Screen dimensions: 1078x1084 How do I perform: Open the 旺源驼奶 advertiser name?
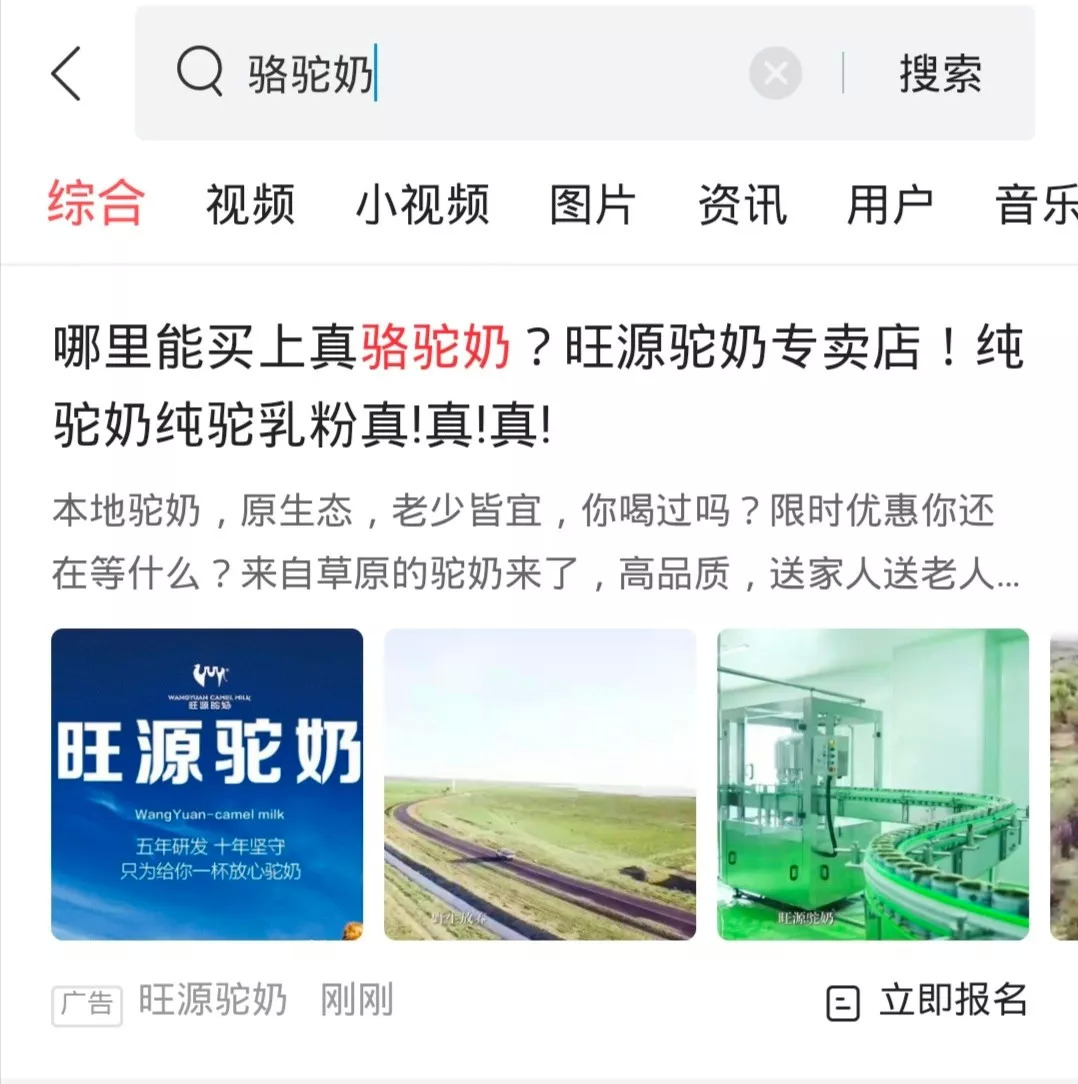[212, 1000]
